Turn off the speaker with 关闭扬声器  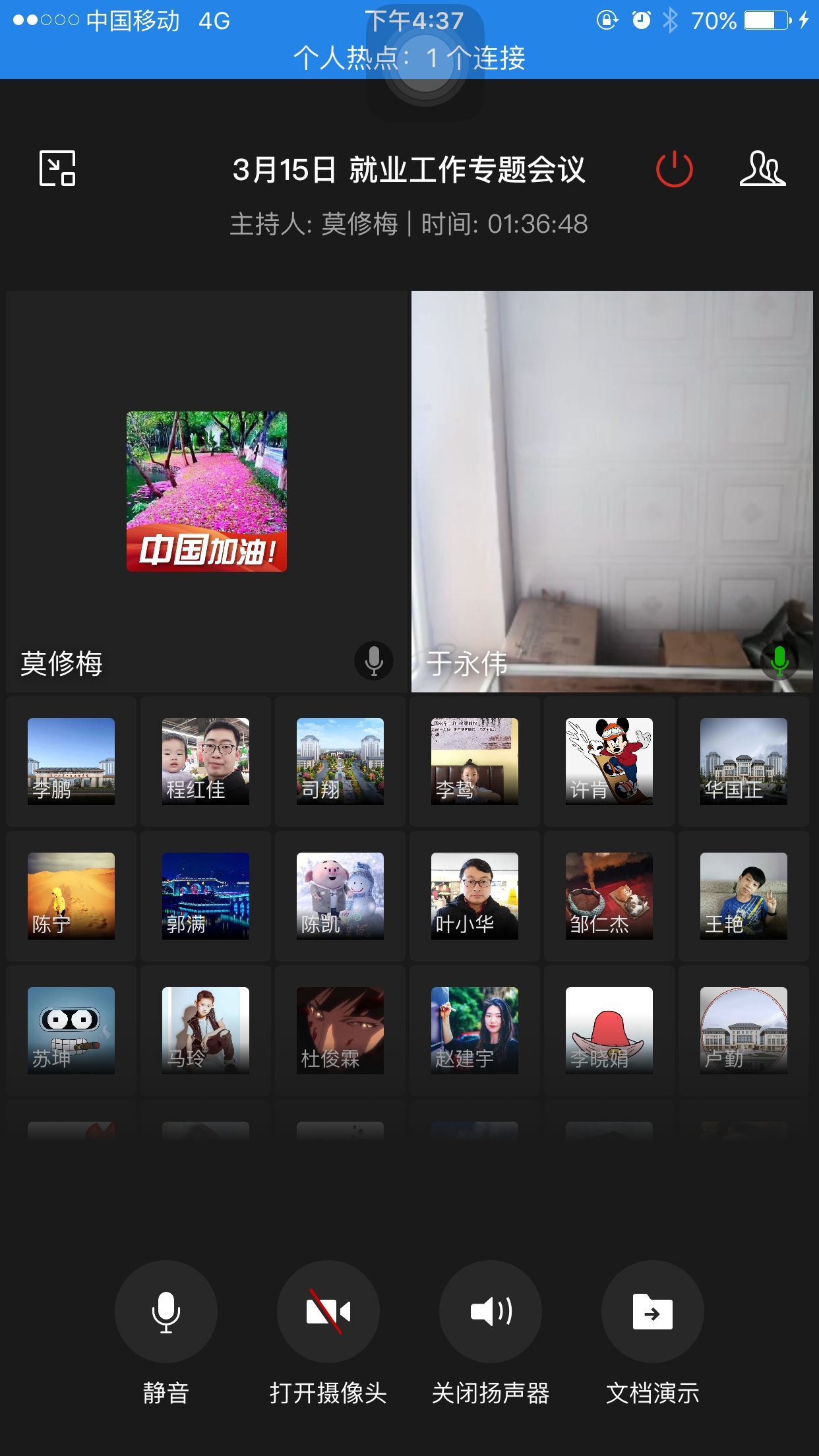(x=491, y=1312)
